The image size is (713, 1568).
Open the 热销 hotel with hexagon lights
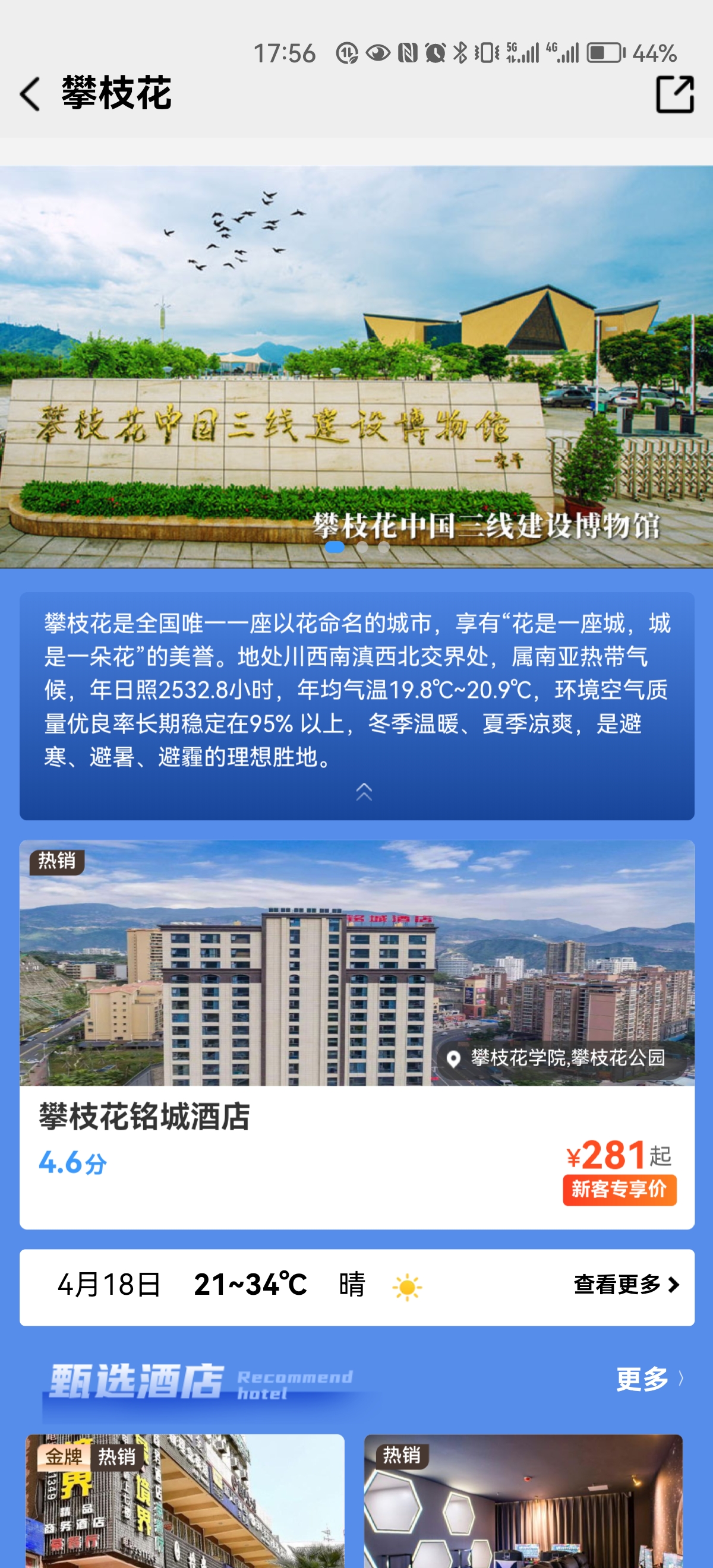(523, 1503)
